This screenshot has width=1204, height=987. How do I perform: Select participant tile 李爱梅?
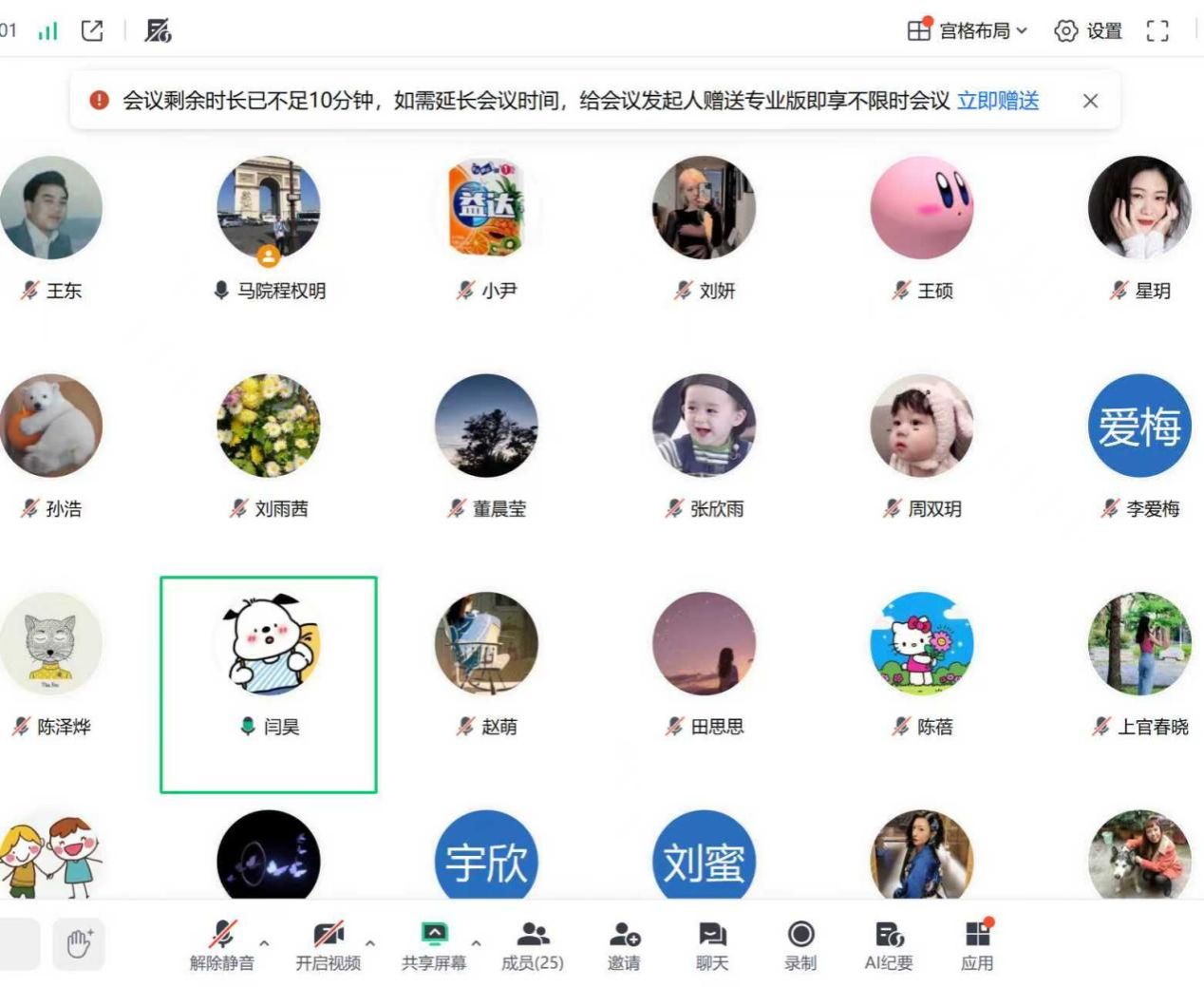click(x=1138, y=446)
